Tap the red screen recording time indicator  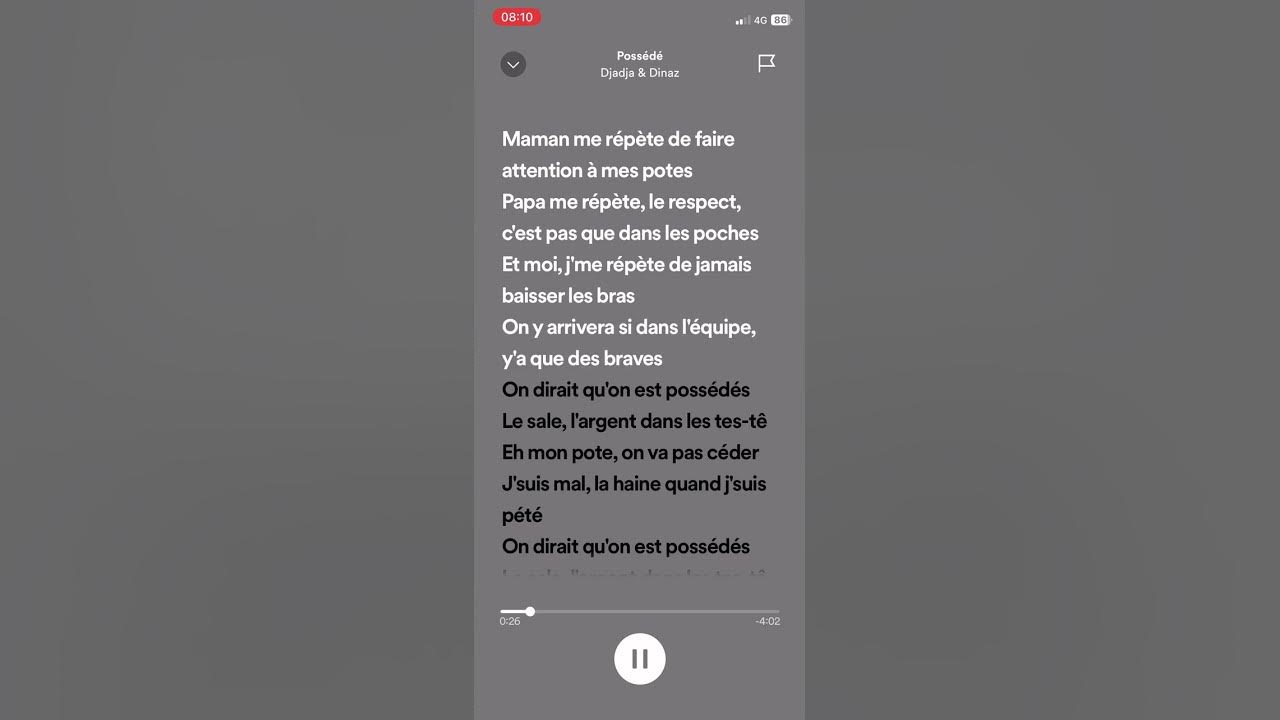(517, 17)
